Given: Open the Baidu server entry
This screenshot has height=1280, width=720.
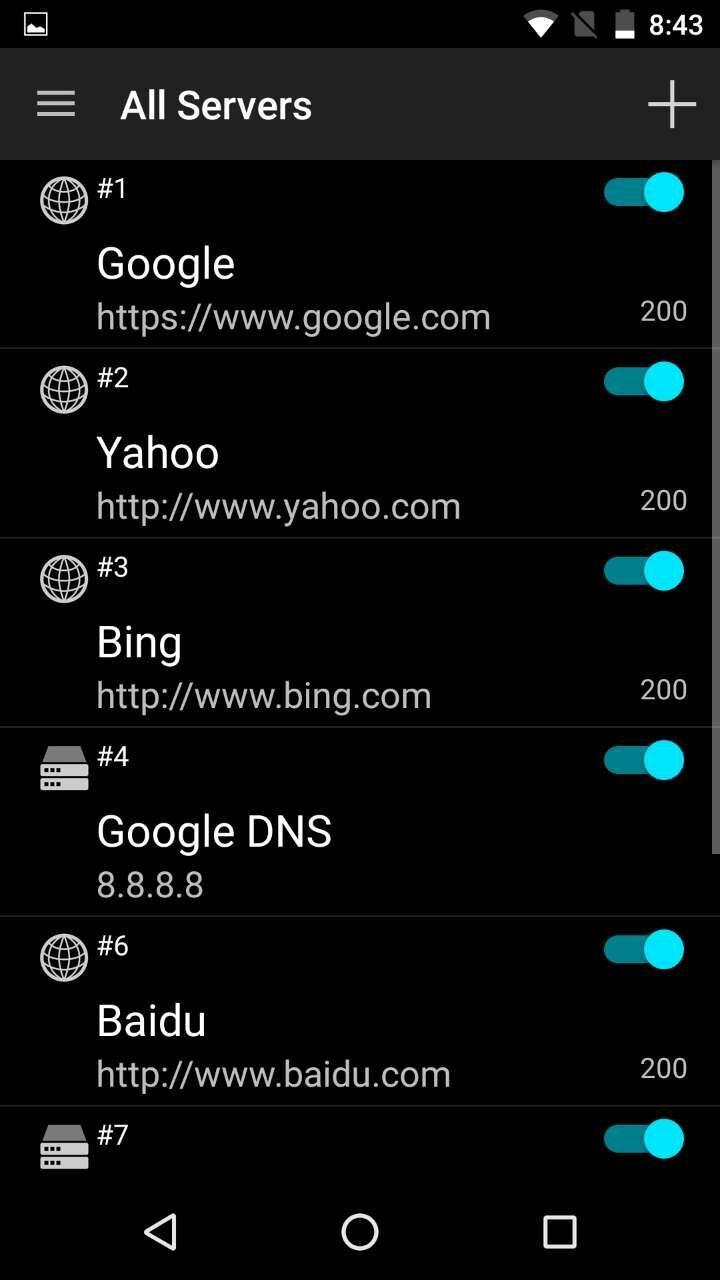Looking at the screenshot, I should [300, 1021].
